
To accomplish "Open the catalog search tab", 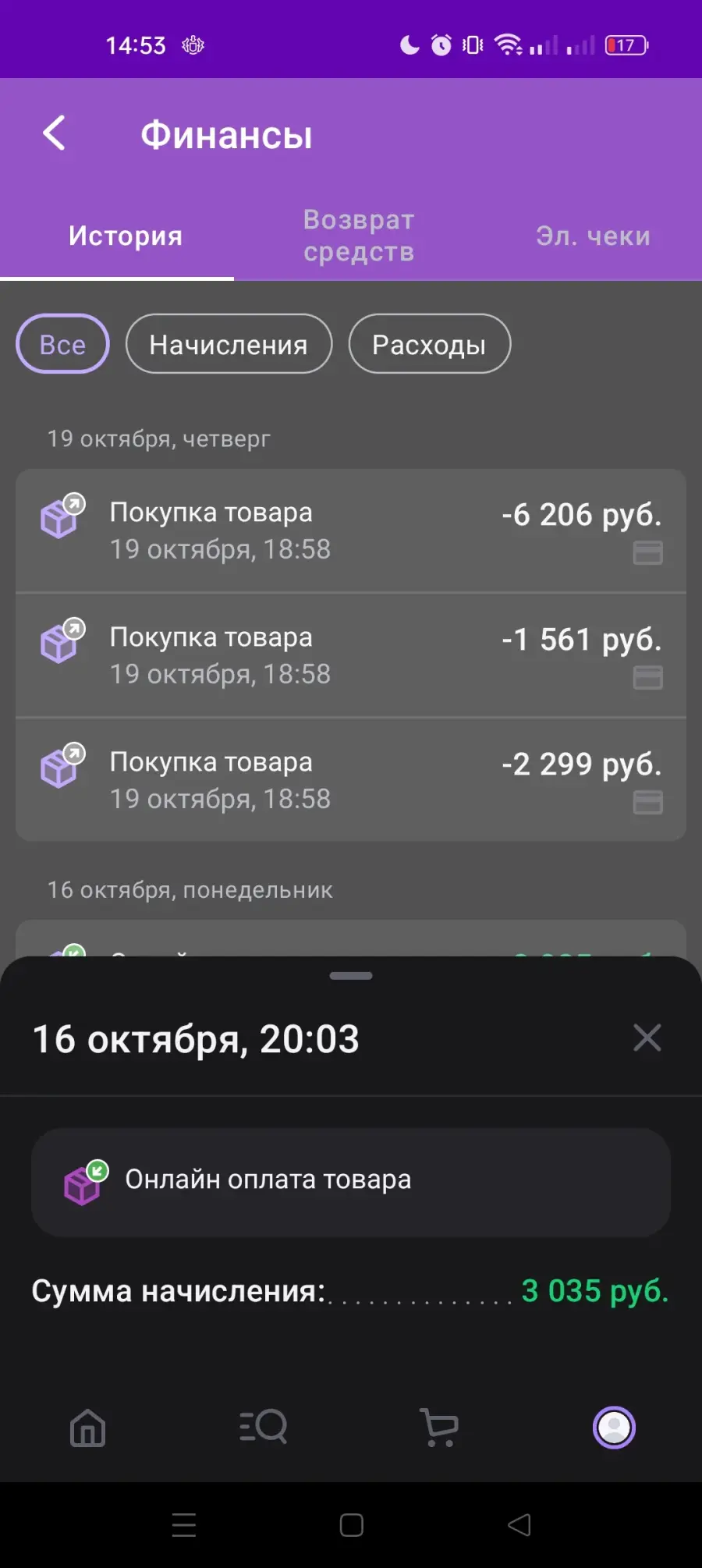I will point(264,1428).
